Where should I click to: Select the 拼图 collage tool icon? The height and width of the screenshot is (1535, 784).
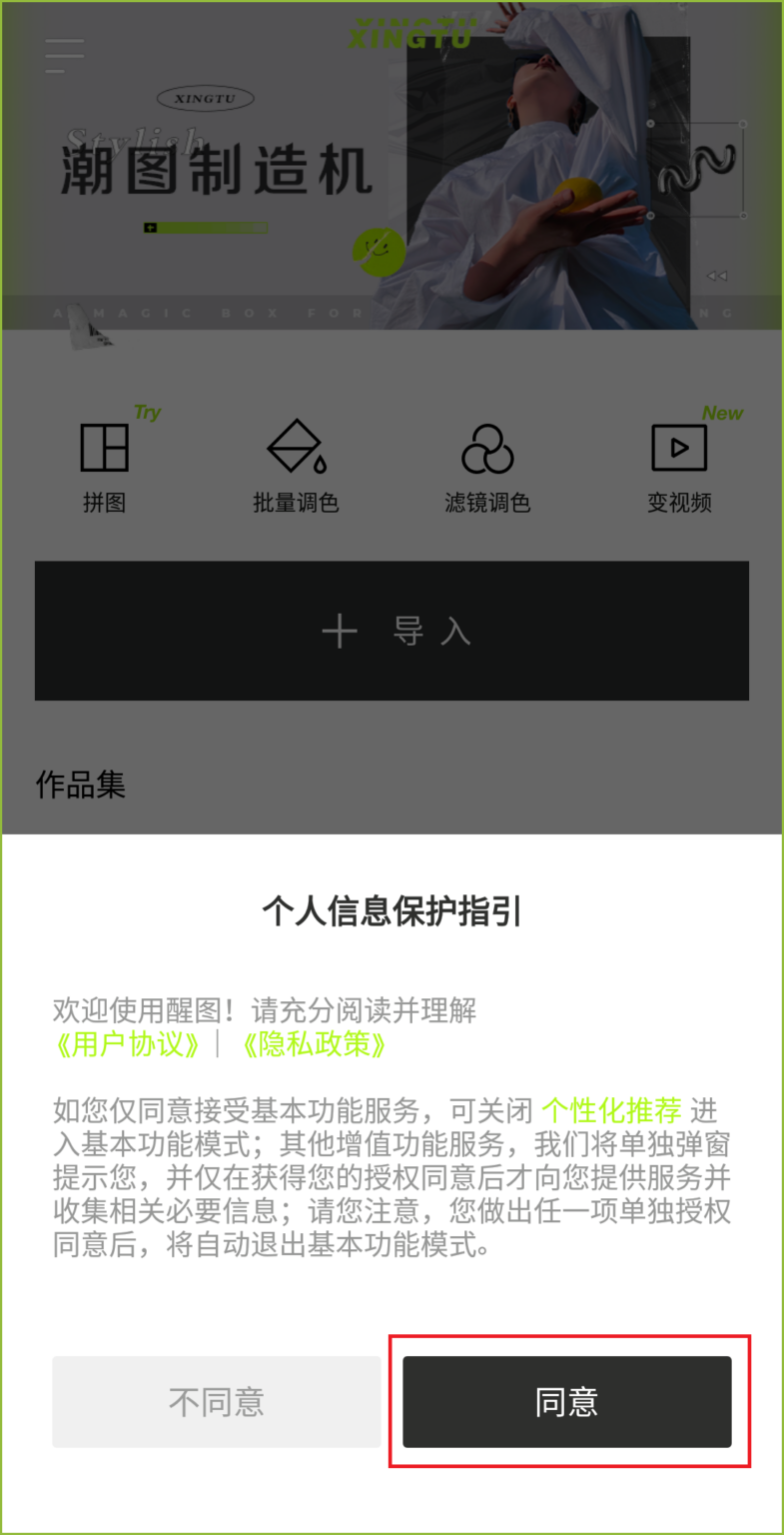pyautogui.click(x=106, y=449)
